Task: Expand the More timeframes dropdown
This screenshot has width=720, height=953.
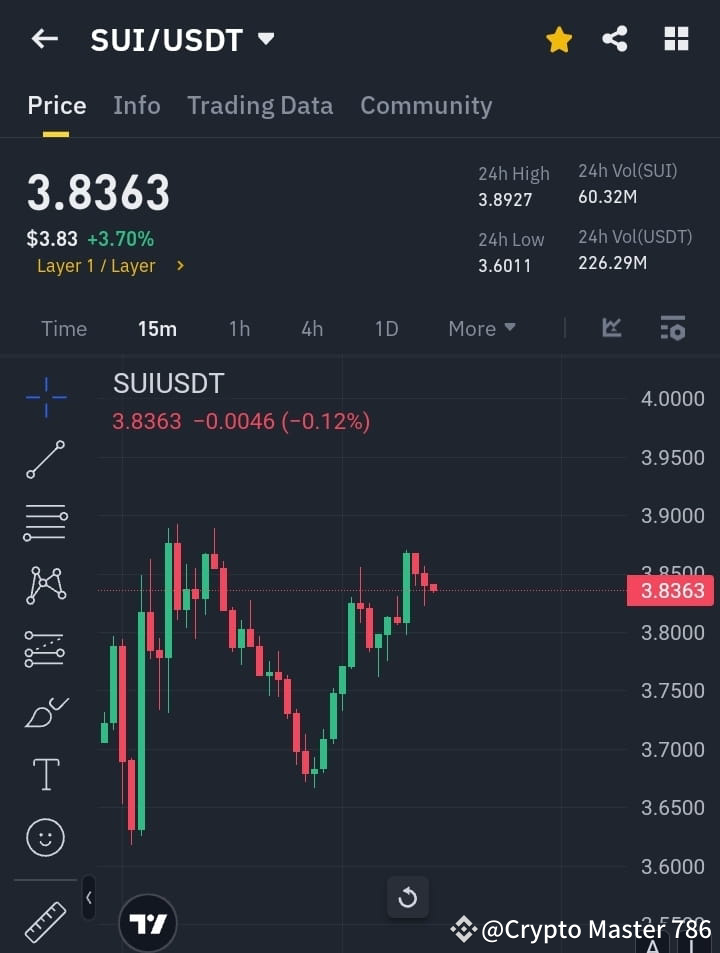Action: pos(481,328)
